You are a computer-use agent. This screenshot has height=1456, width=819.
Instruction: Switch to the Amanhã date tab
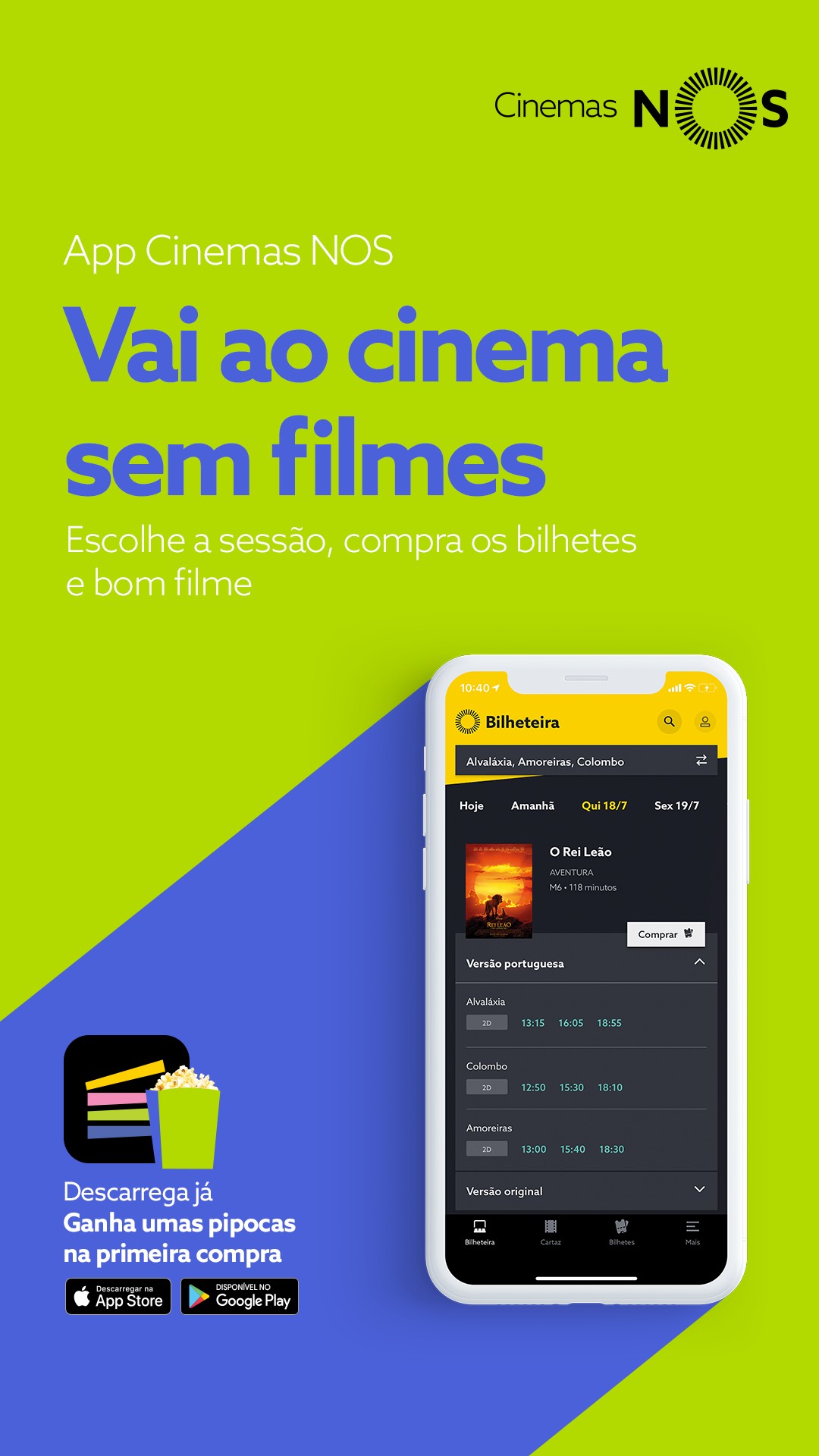click(533, 806)
